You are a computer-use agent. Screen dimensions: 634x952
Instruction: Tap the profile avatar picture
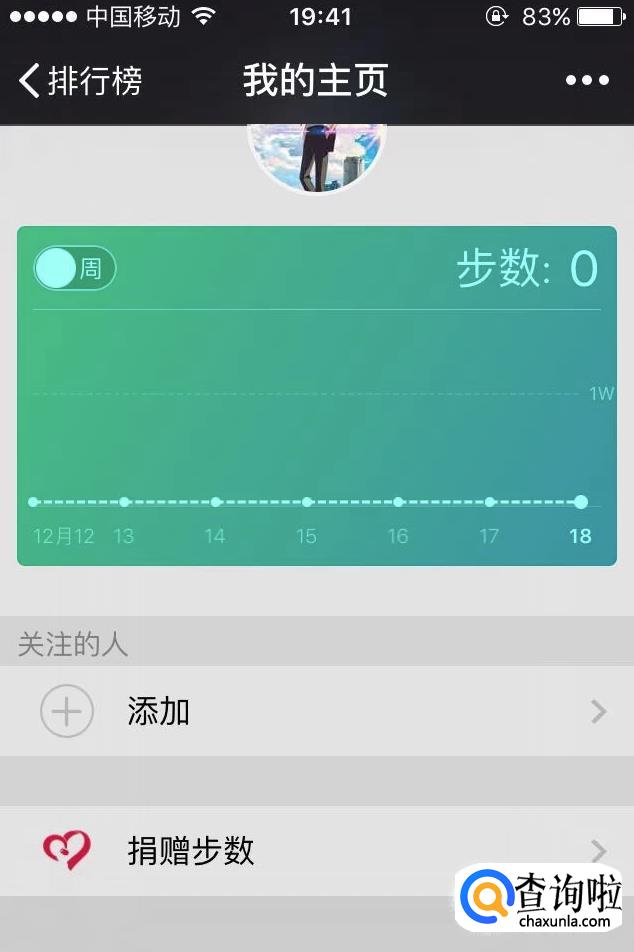(x=317, y=157)
